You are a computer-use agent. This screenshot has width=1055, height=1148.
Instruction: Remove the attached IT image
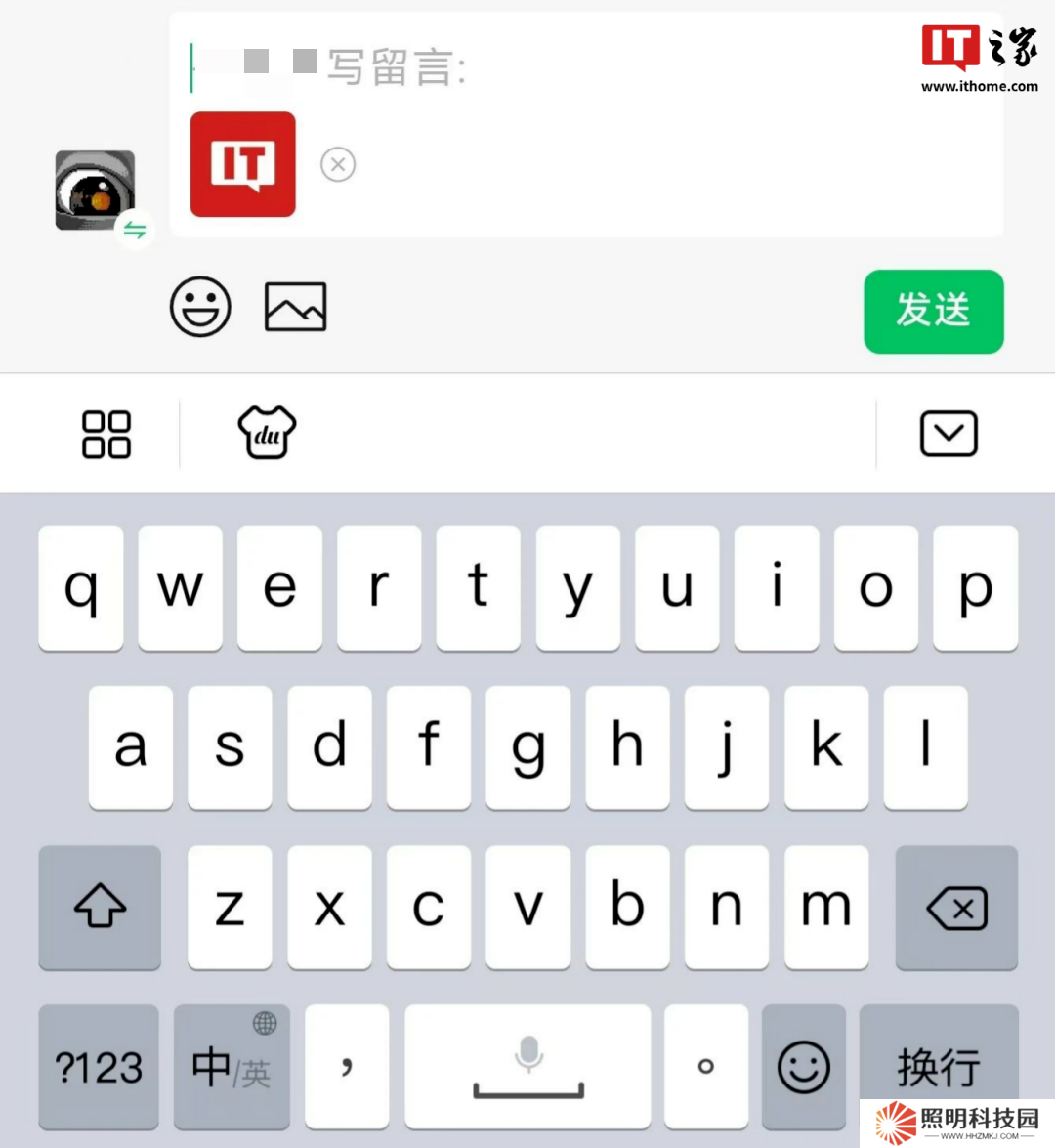[338, 164]
